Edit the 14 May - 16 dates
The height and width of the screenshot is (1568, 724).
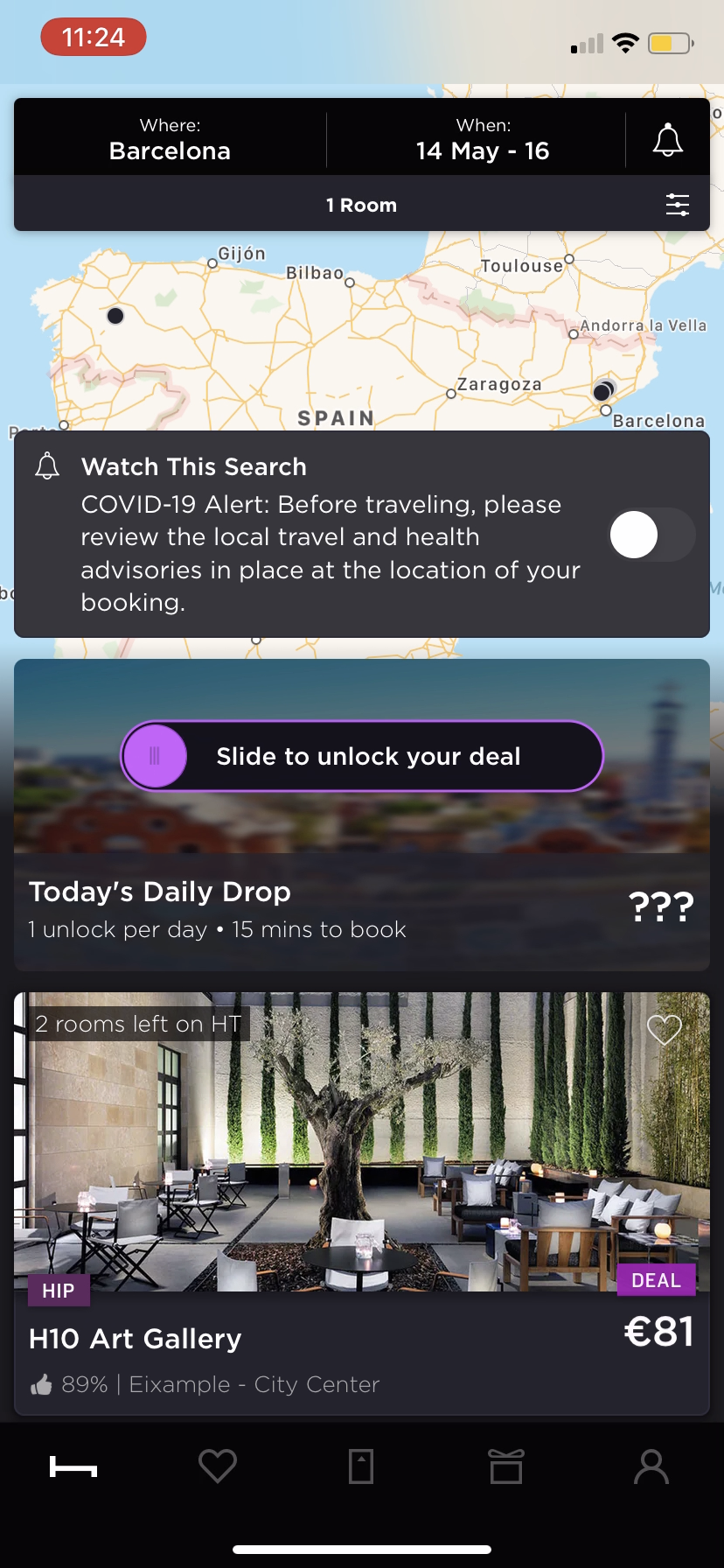click(483, 140)
